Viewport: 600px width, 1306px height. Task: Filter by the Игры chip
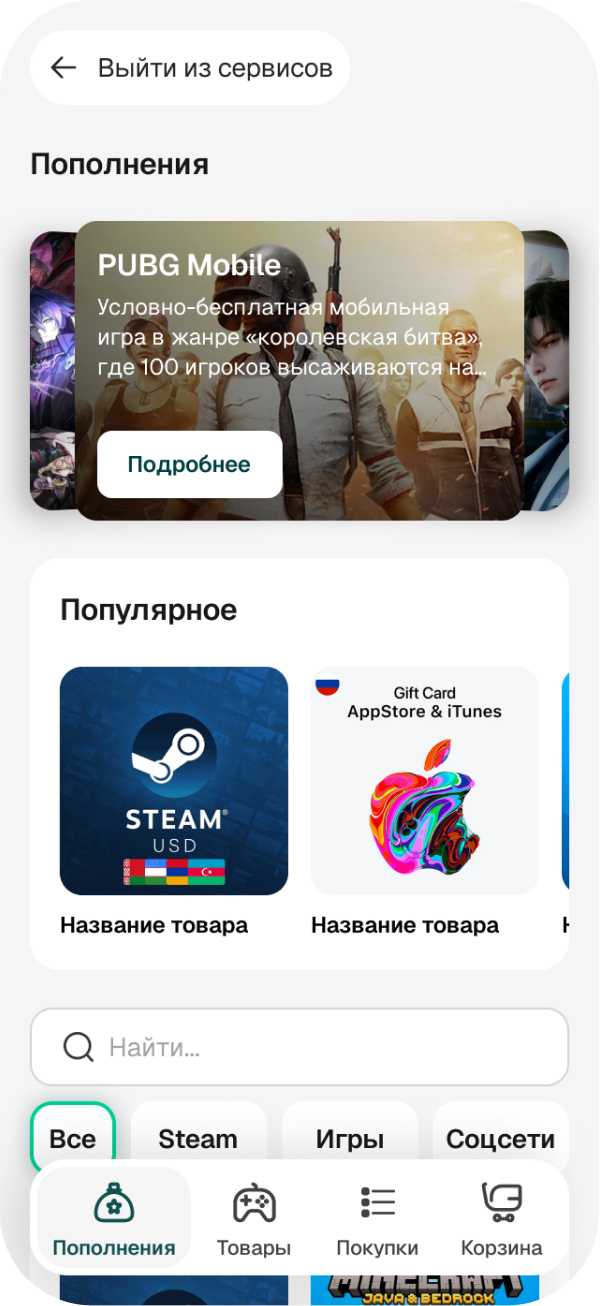coord(349,1136)
